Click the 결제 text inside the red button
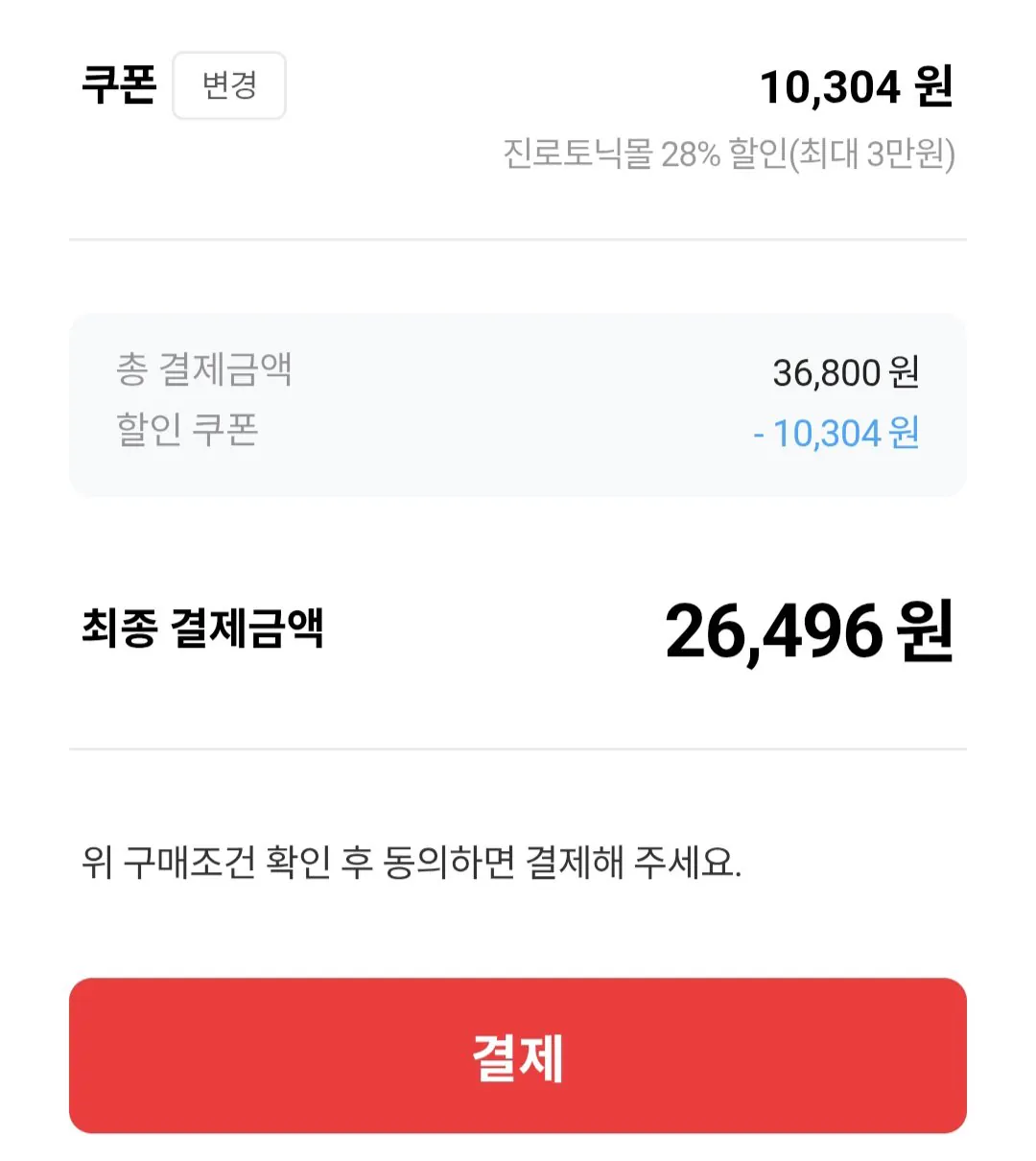The image size is (1036, 1161). coord(518,1058)
